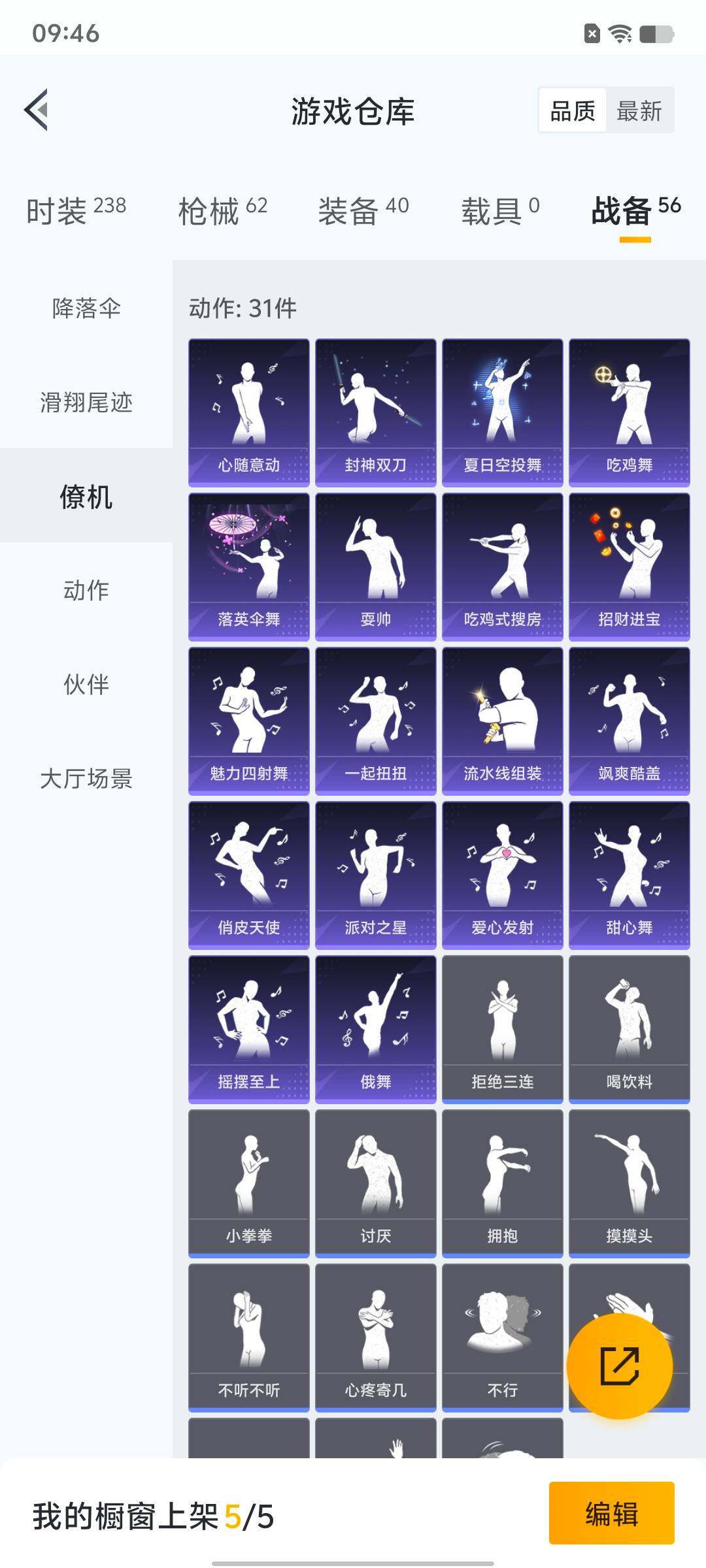This screenshot has width=706, height=1568.
Task: View the 爱心发射 emote
Action: click(503, 875)
